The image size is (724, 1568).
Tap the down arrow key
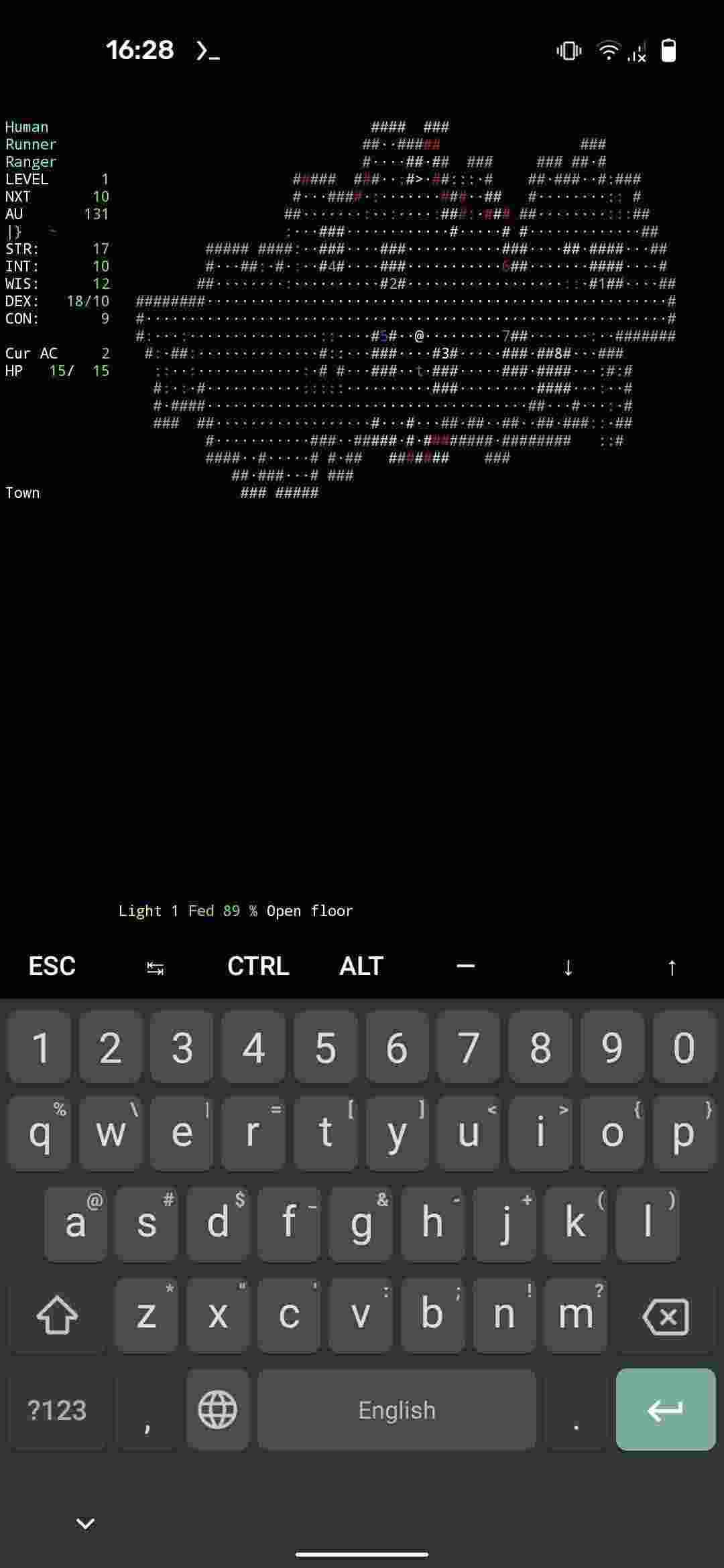(568, 968)
